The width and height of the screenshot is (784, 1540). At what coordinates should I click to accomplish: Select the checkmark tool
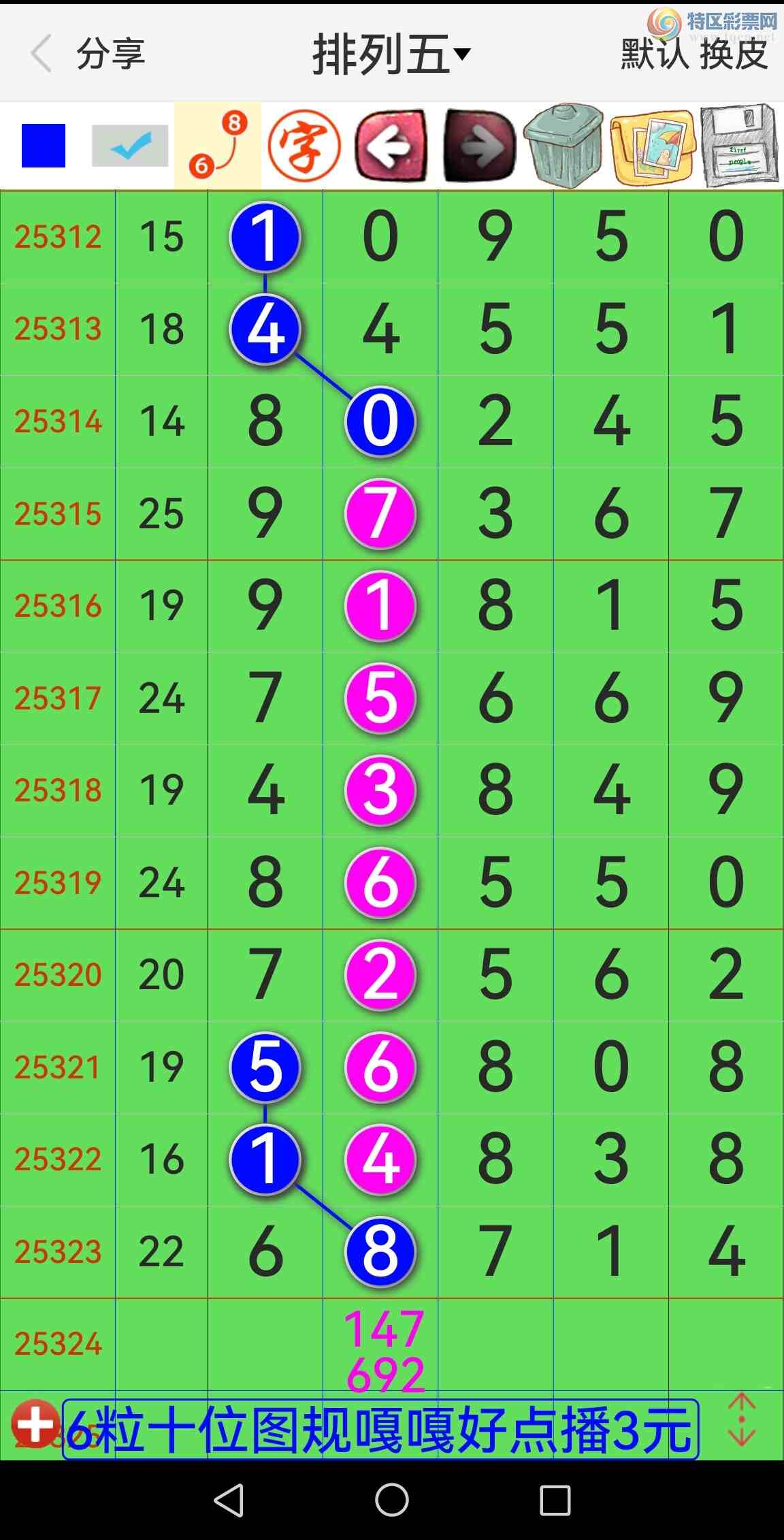click(x=130, y=146)
